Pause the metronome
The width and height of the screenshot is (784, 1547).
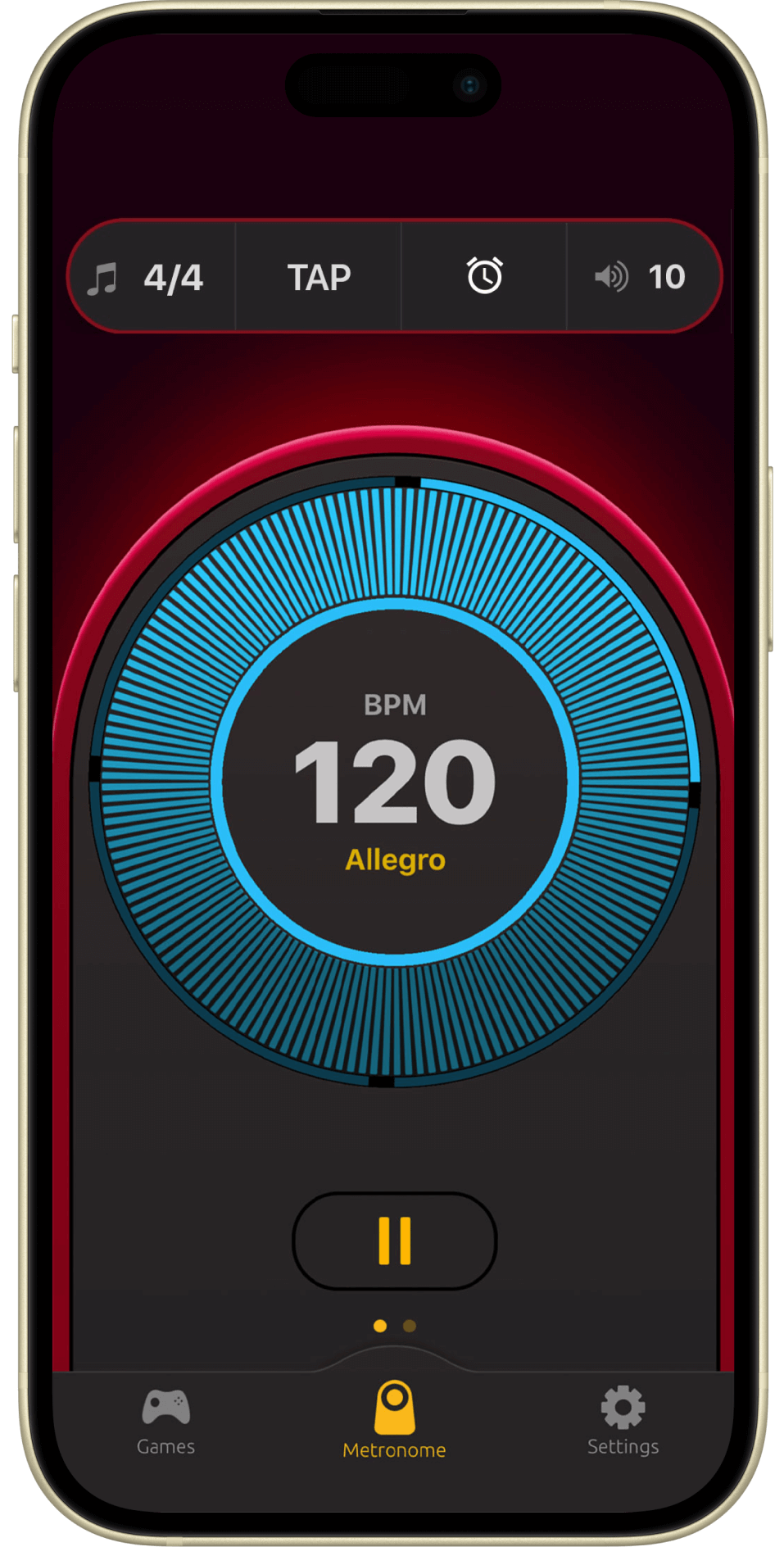pyautogui.click(x=395, y=1241)
